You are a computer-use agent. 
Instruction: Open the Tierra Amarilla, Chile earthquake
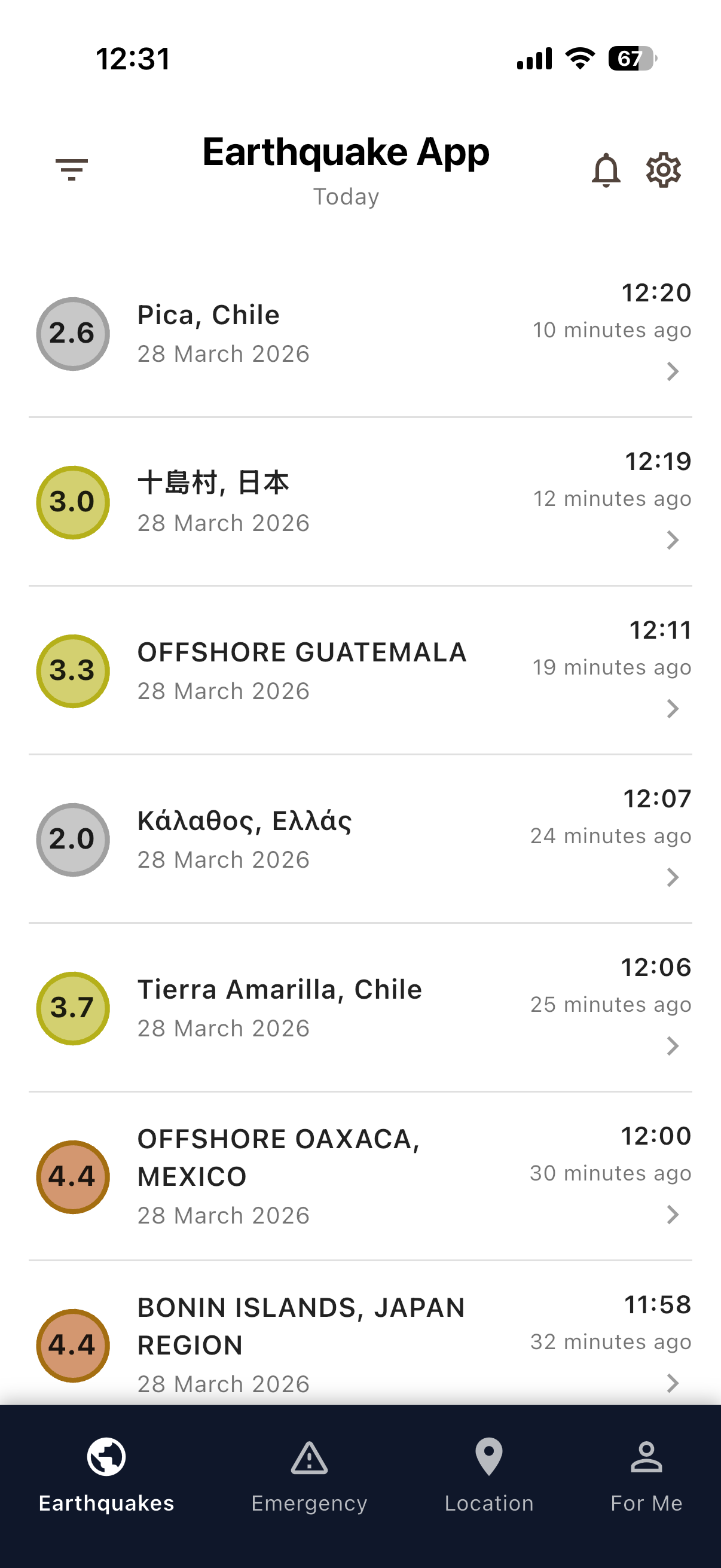(359, 1008)
